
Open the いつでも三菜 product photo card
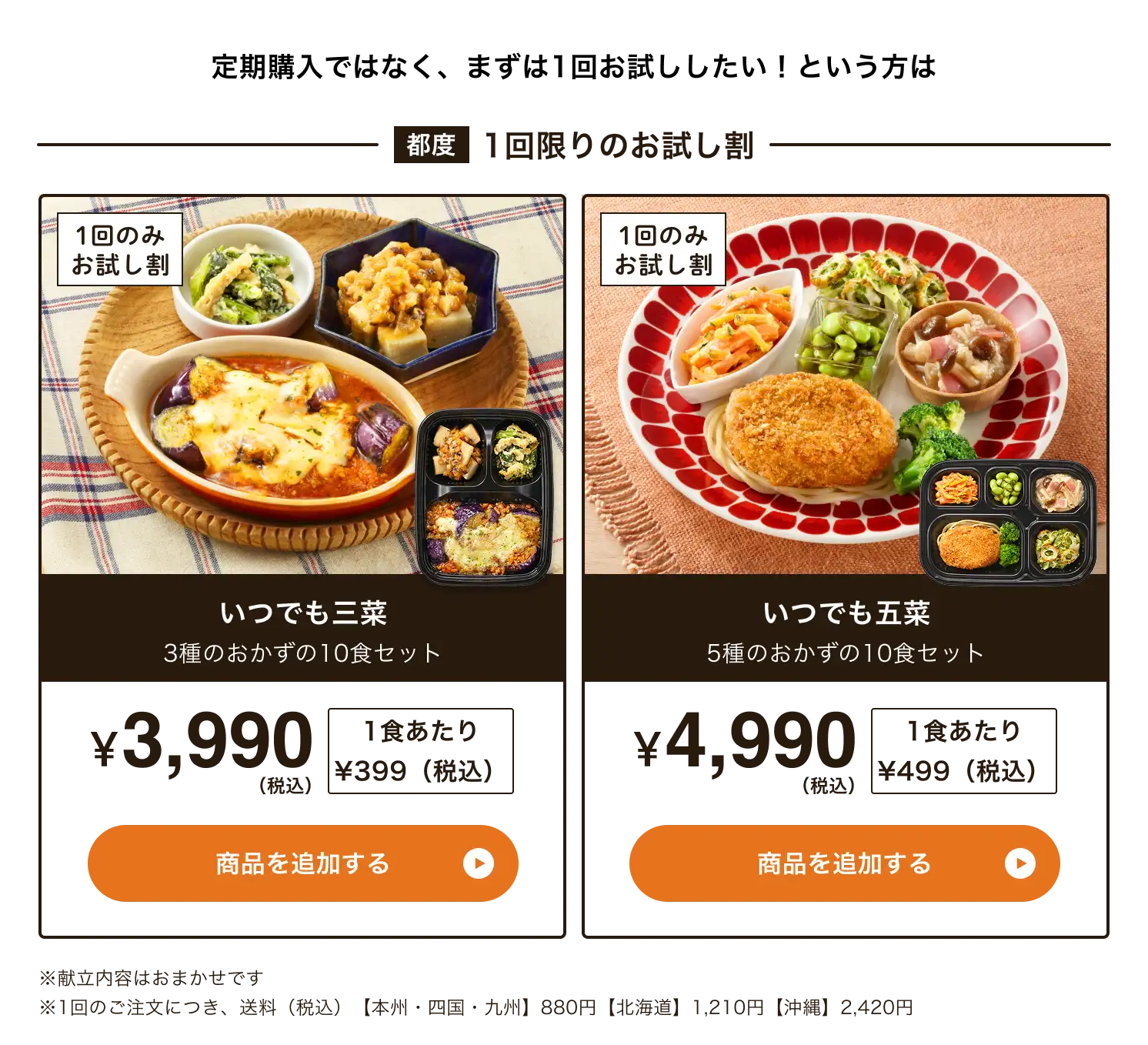pos(302,386)
